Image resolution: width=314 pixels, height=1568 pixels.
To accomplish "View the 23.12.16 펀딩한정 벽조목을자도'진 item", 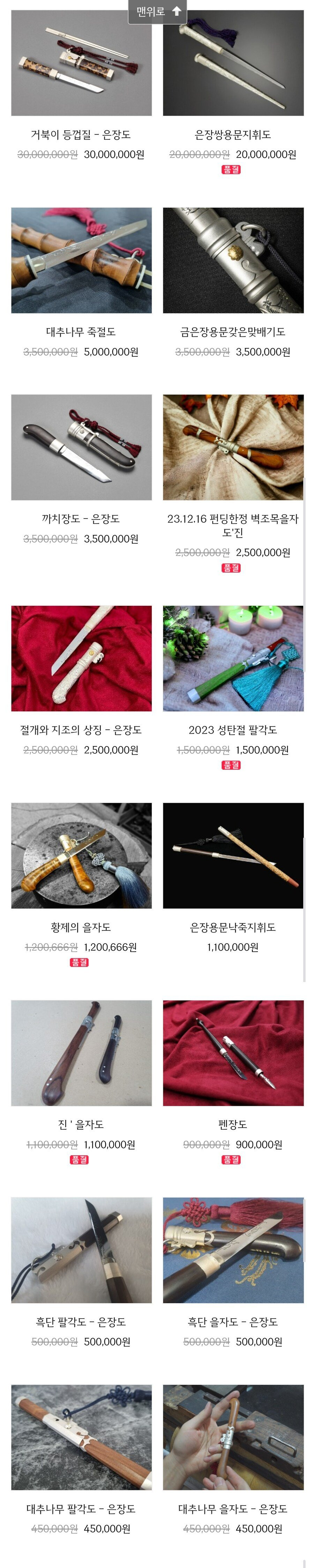I will click(x=233, y=448).
